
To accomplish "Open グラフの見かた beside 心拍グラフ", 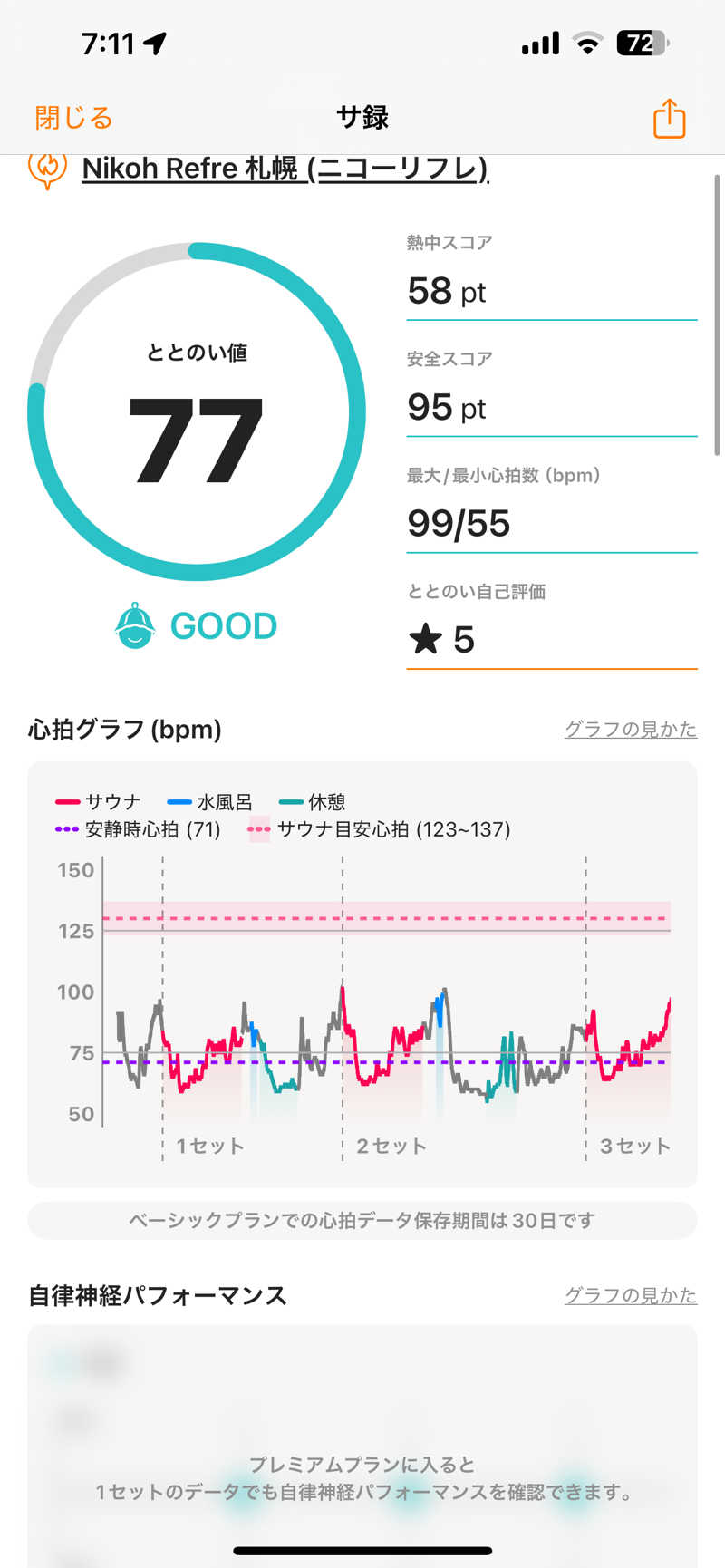I will pos(630,730).
